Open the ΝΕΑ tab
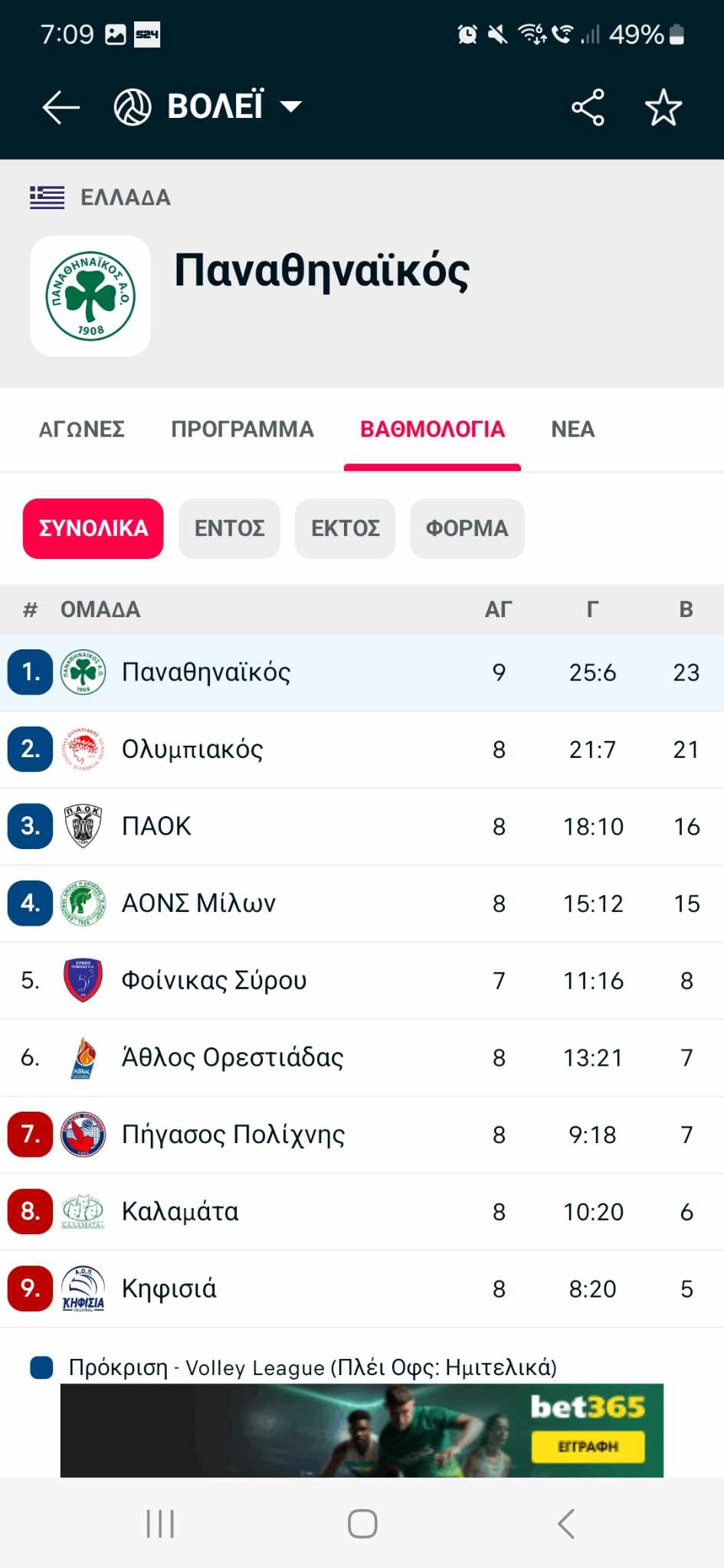This screenshot has width=724, height=1568. [572, 430]
